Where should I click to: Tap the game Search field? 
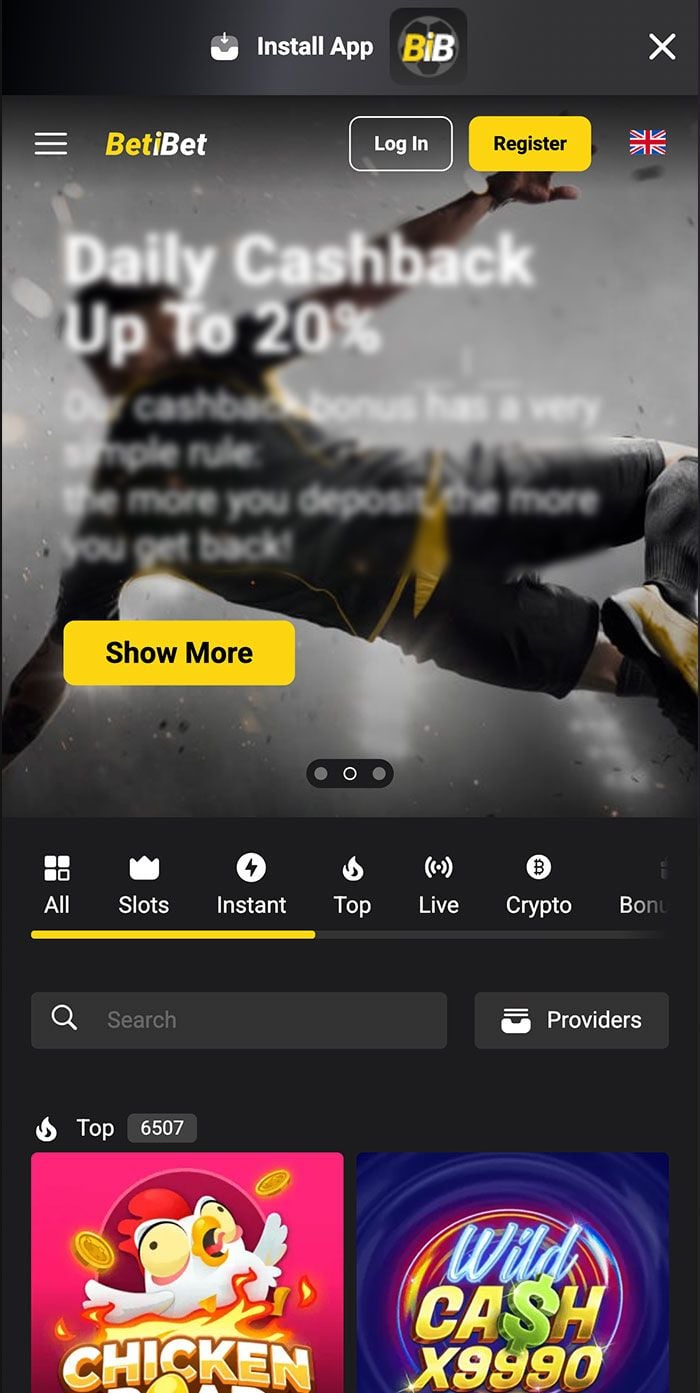coord(239,1020)
